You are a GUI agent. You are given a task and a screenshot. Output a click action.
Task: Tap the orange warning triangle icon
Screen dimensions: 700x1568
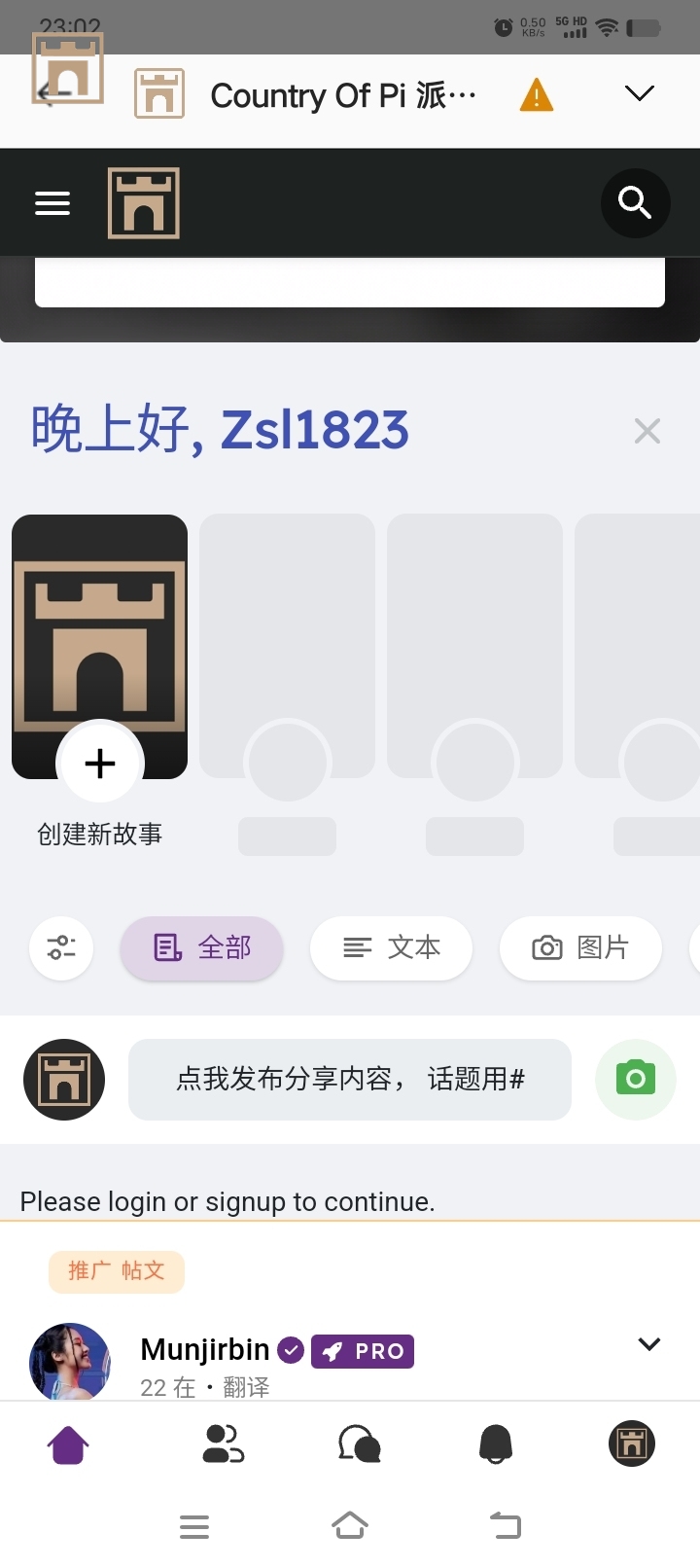tap(537, 95)
